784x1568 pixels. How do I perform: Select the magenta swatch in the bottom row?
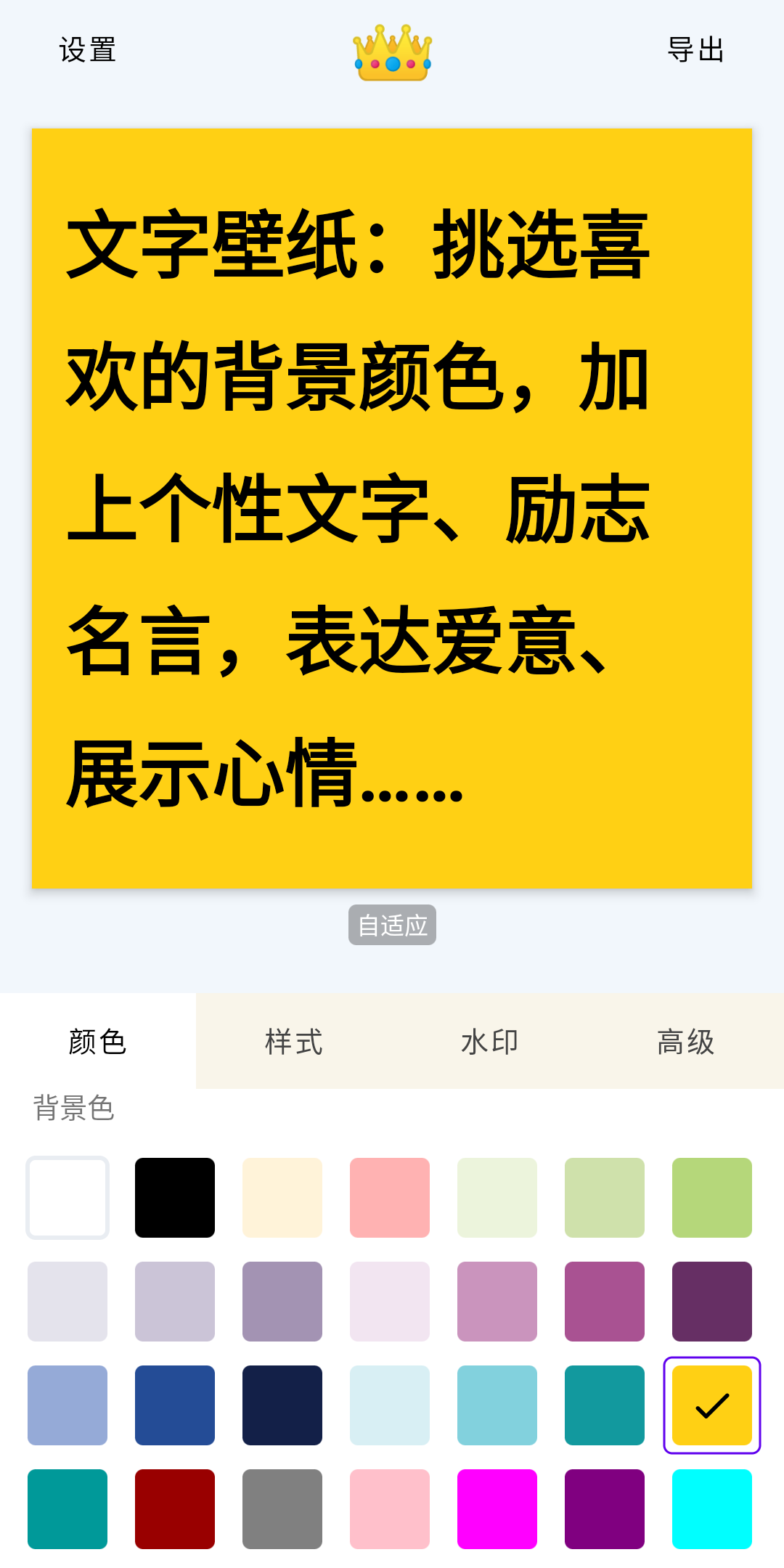pos(497,1510)
